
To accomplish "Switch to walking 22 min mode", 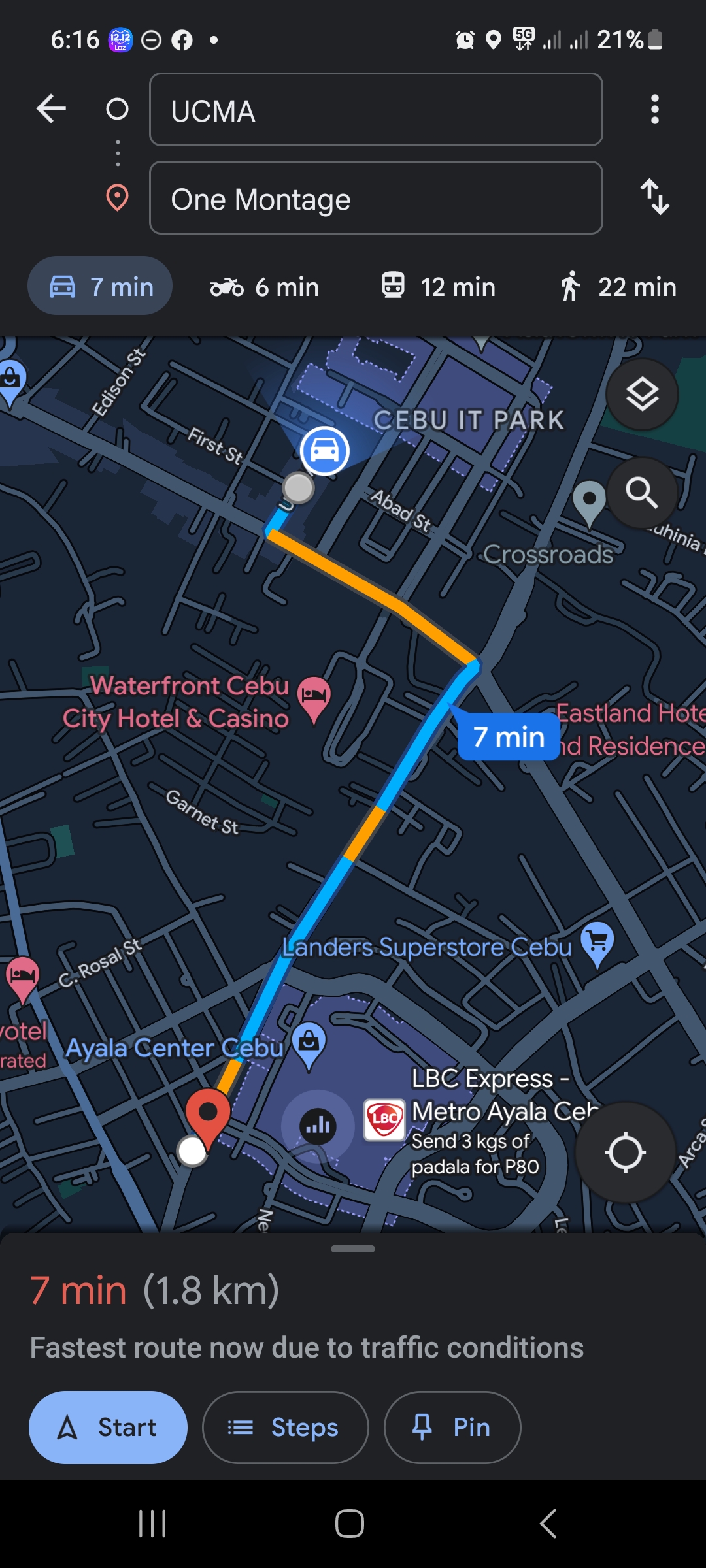I will (x=618, y=287).
